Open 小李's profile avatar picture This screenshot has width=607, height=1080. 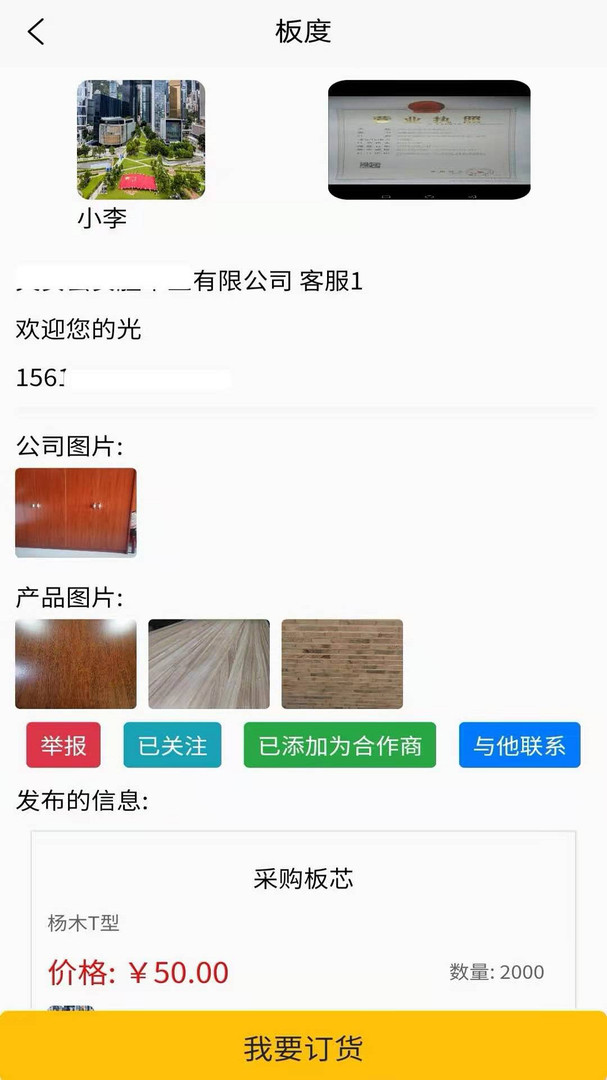pos(141,139)
